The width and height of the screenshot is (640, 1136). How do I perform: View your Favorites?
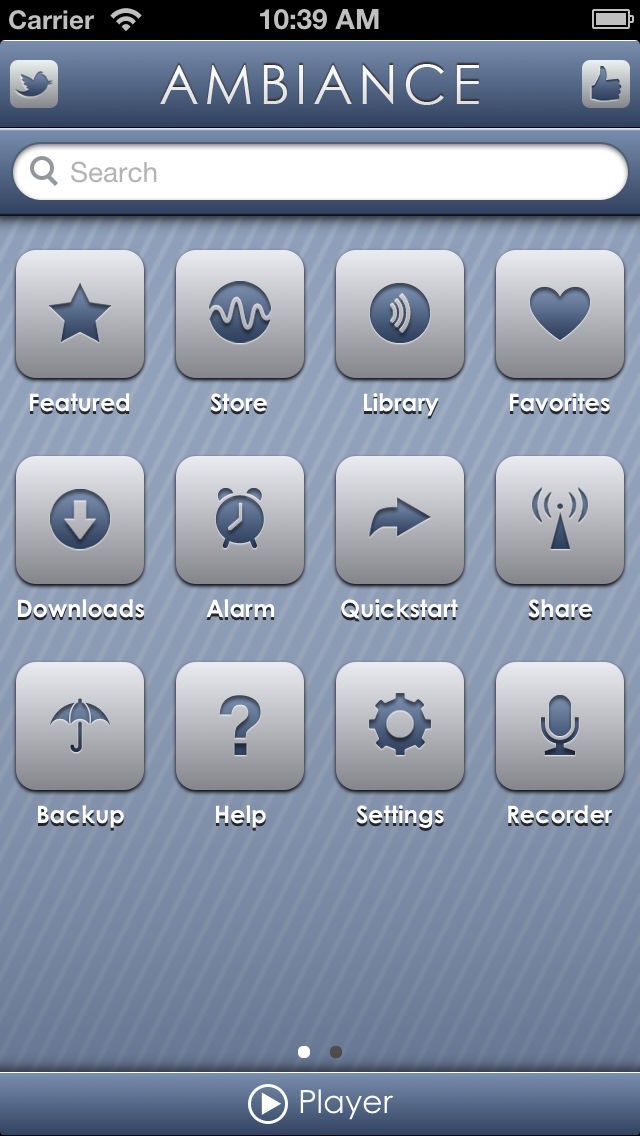[x=560, y=314]
